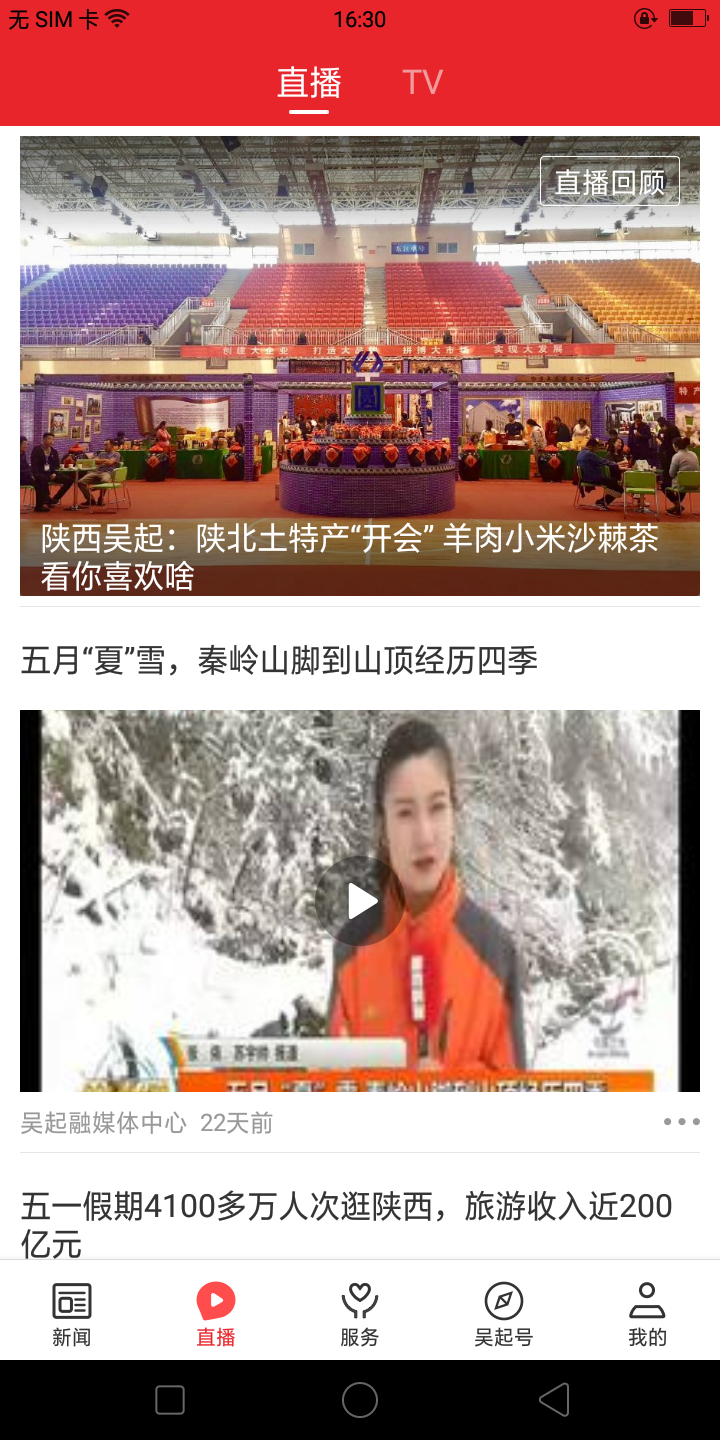Open more options for the 吴起融媒体中心 post

tap(681, 1122)
